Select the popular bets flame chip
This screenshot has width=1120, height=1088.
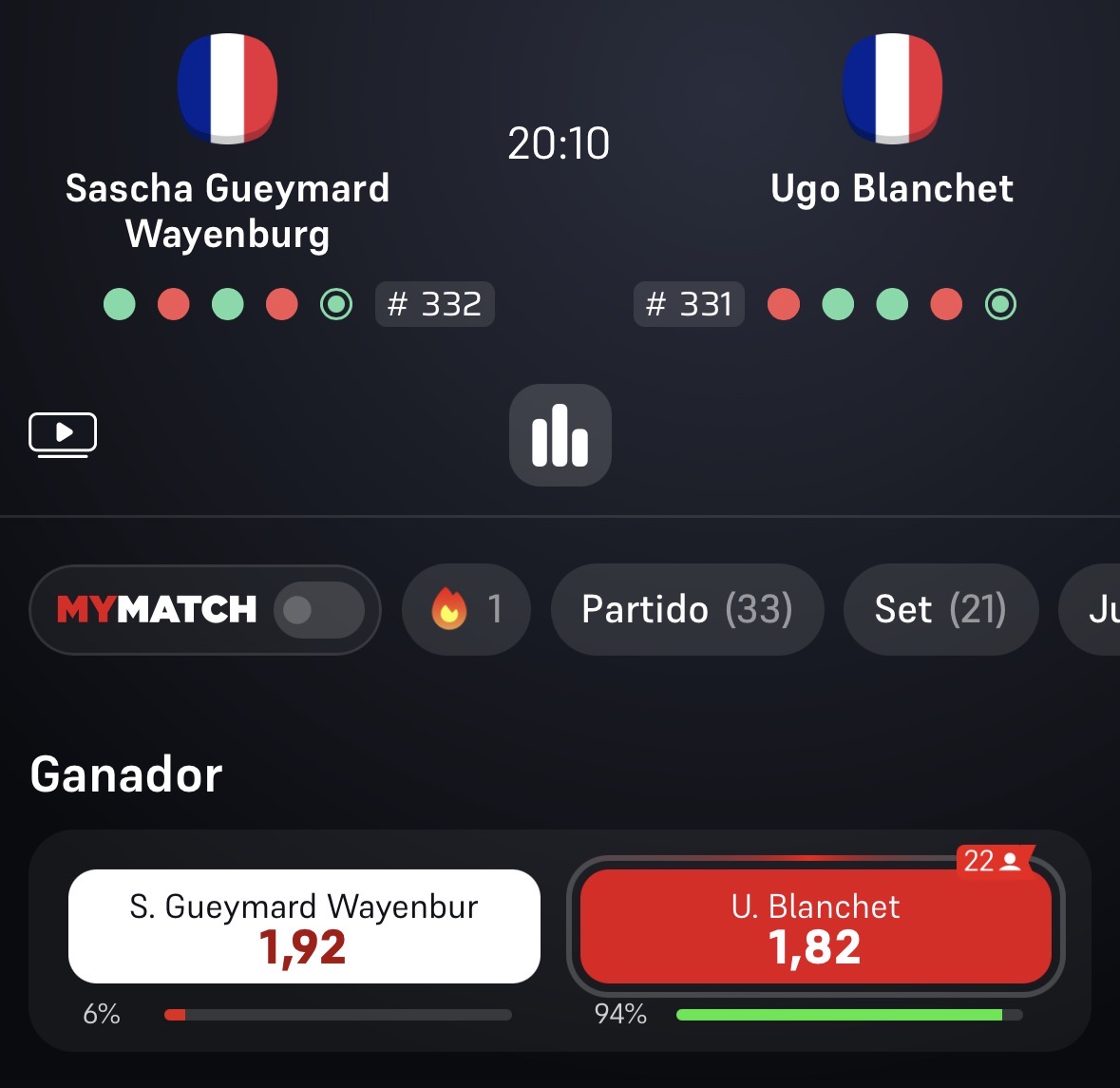pos(466,609)
